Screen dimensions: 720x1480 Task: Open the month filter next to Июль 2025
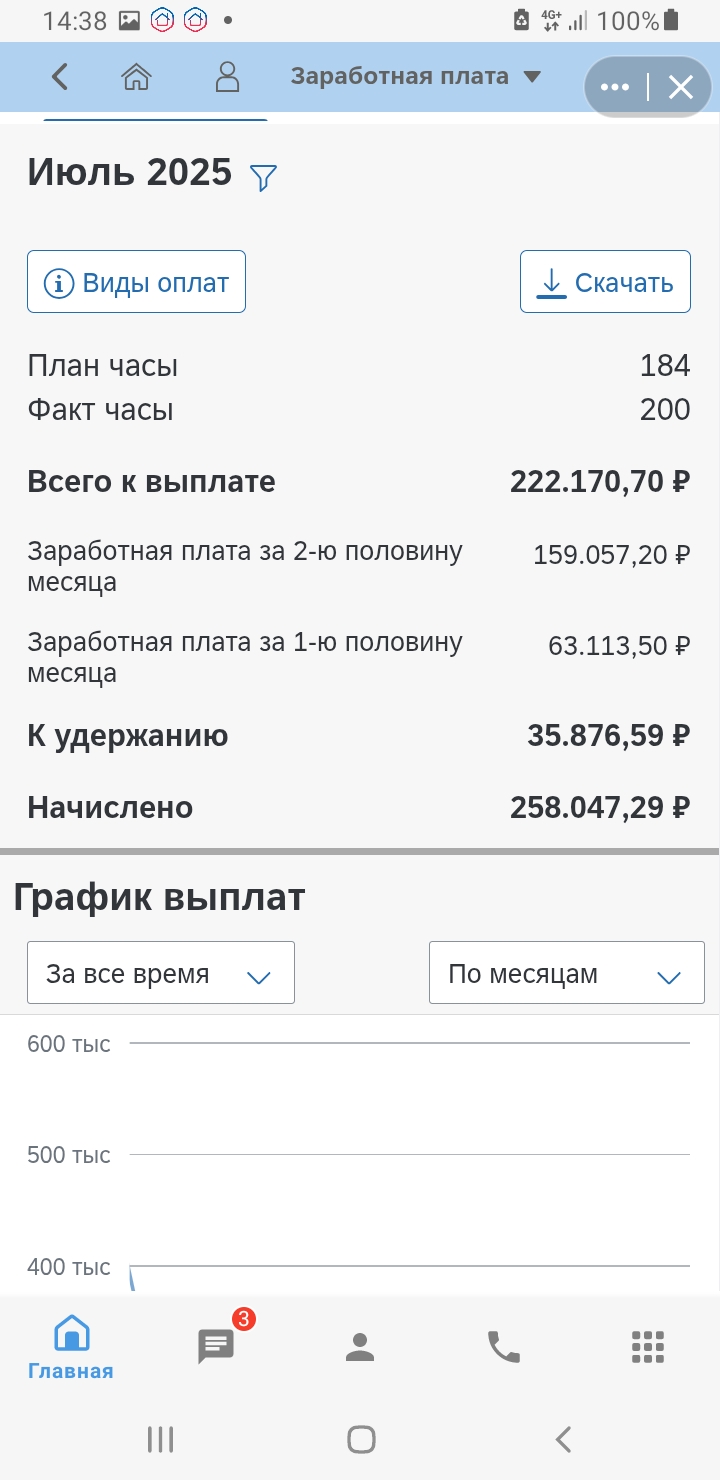(x=263, y=178)
